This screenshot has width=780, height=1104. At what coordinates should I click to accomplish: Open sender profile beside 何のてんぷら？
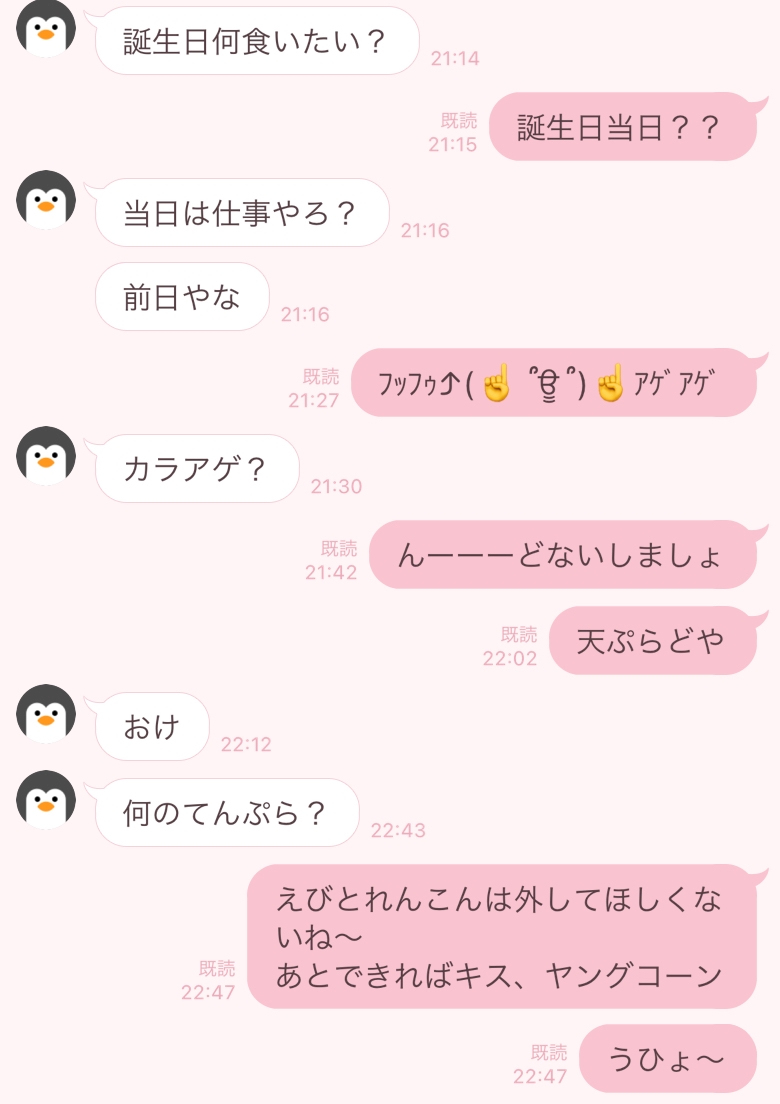pyautogui.click(x=46, y=799)
